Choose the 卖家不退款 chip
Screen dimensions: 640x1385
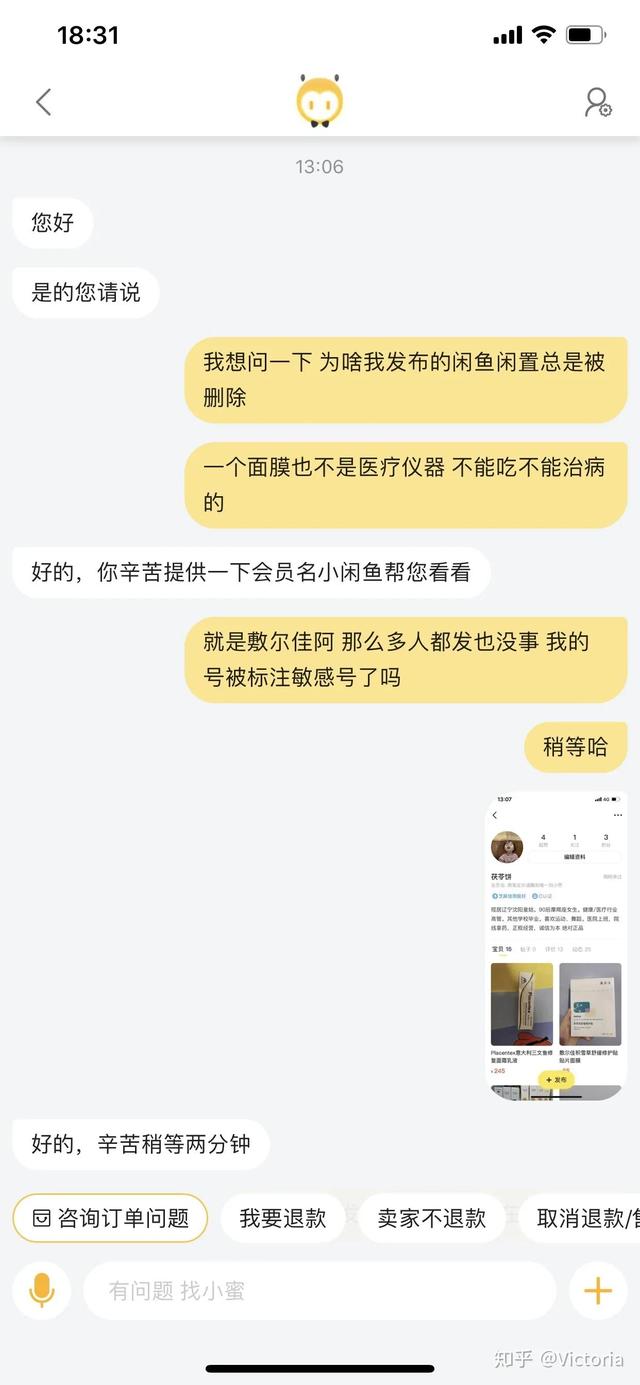point(431,1218)
